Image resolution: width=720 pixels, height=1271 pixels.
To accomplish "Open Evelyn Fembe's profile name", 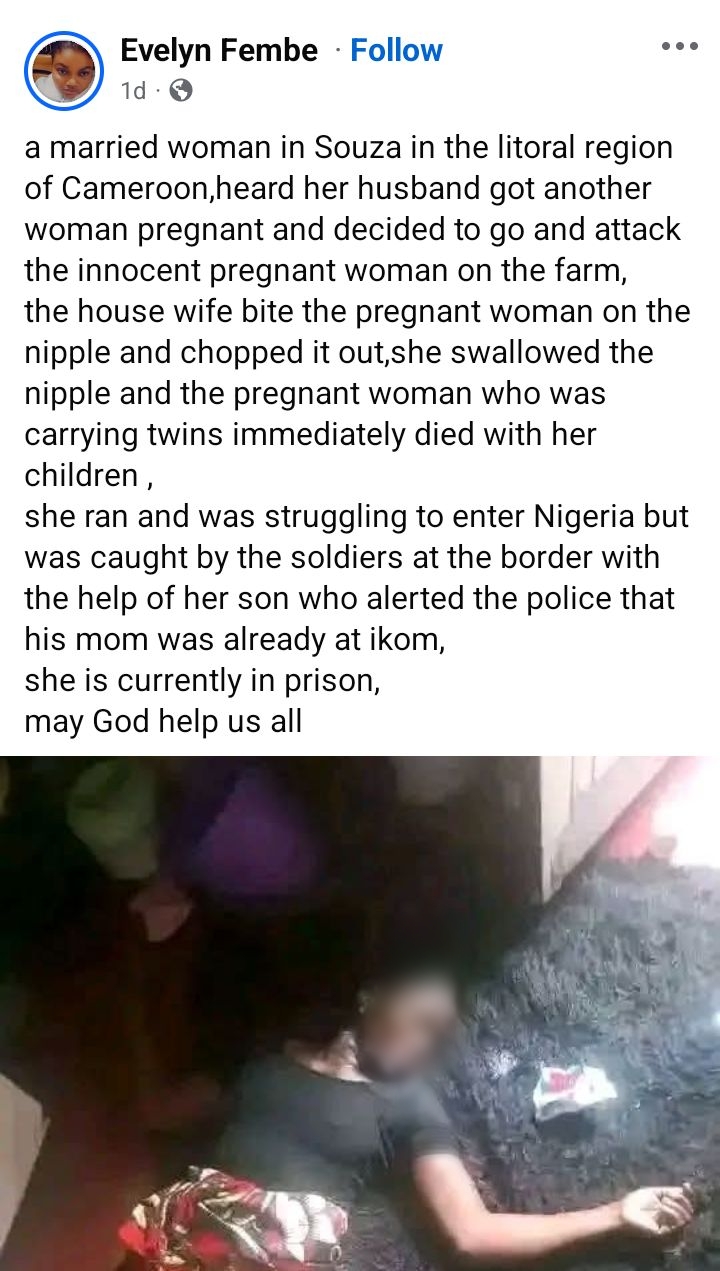I will tap(218, 50).
